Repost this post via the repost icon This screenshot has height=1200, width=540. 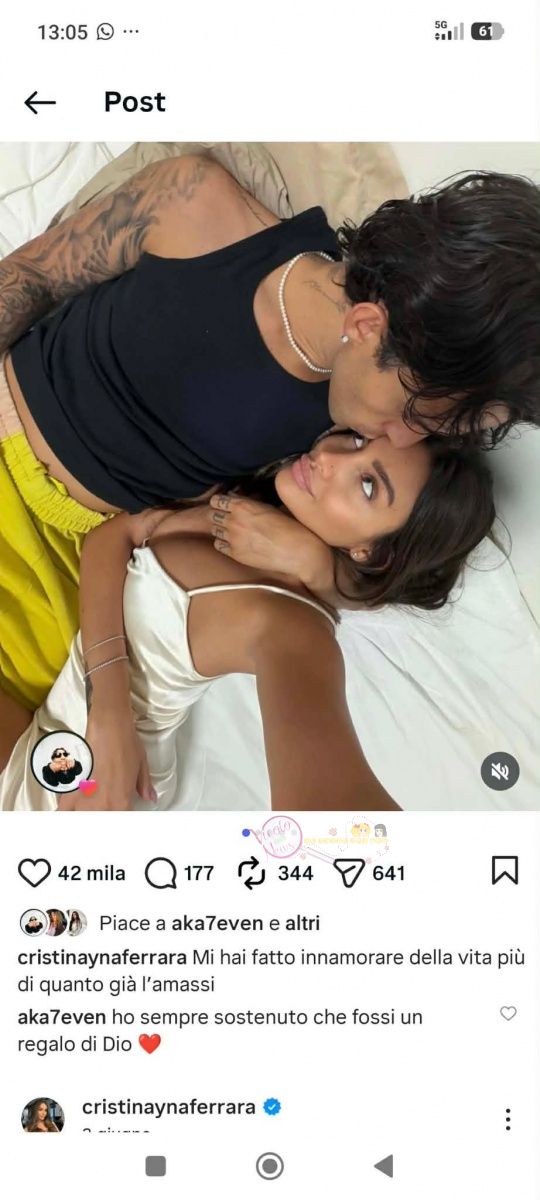click(252, 873)
